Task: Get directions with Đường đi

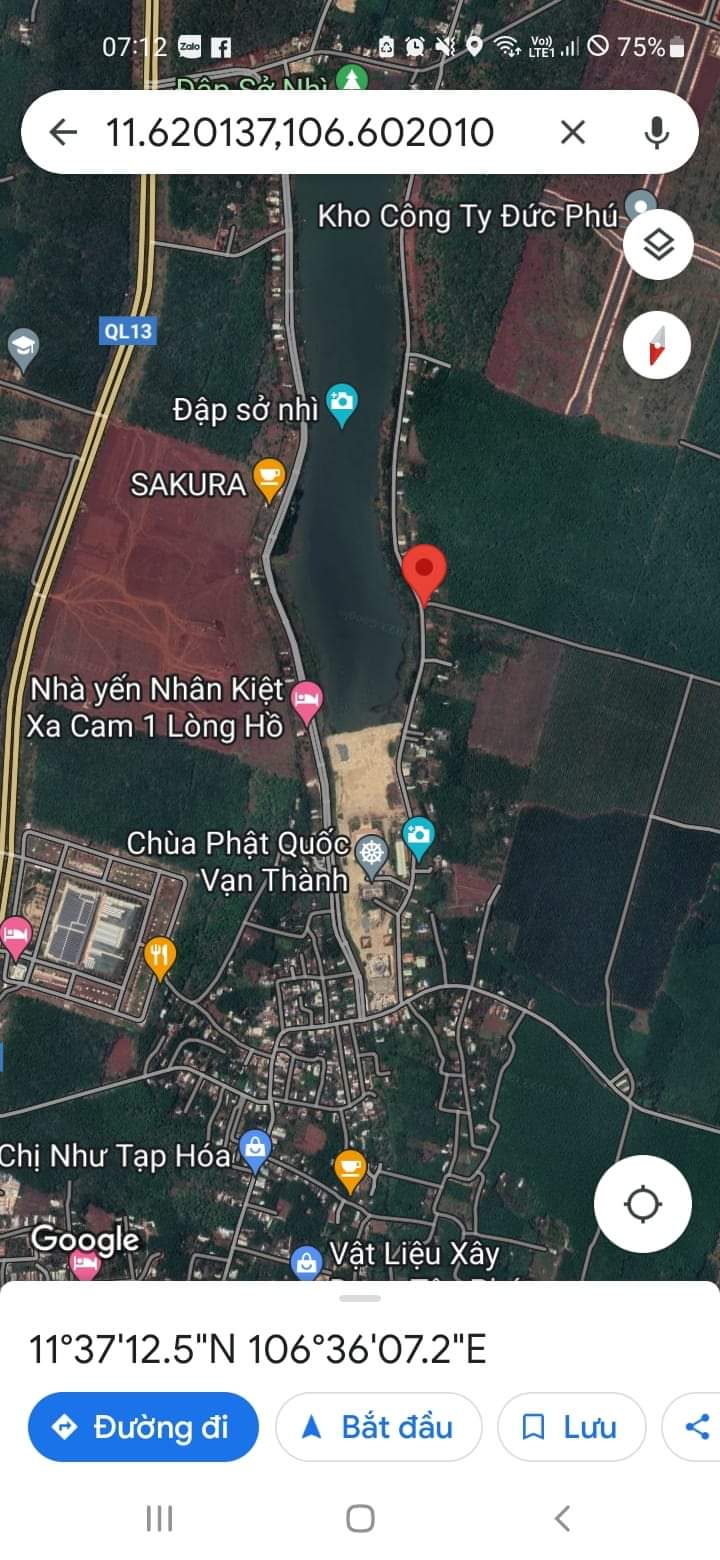Action: pyautogui.click(x=143, y=1427)
